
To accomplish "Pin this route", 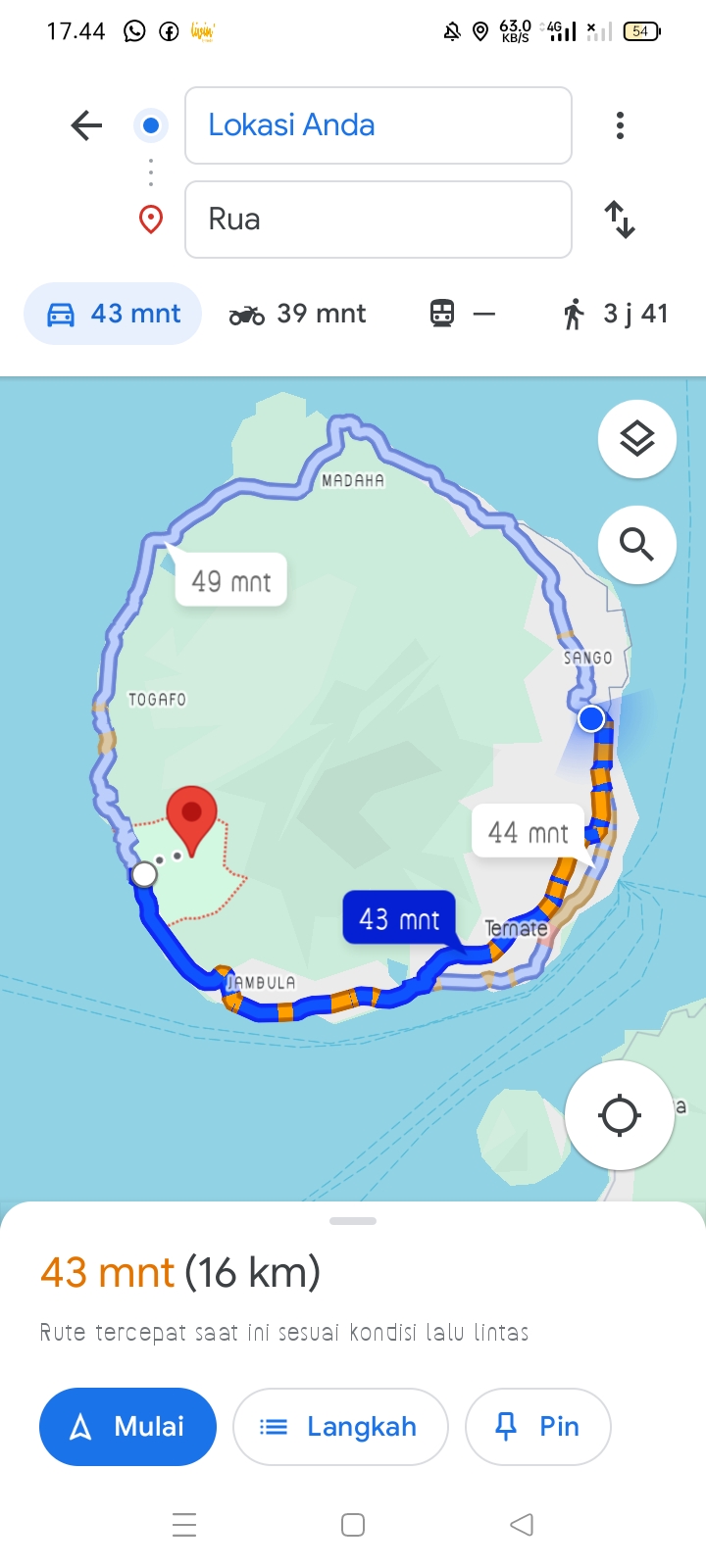I will [x=538, y=1427].
